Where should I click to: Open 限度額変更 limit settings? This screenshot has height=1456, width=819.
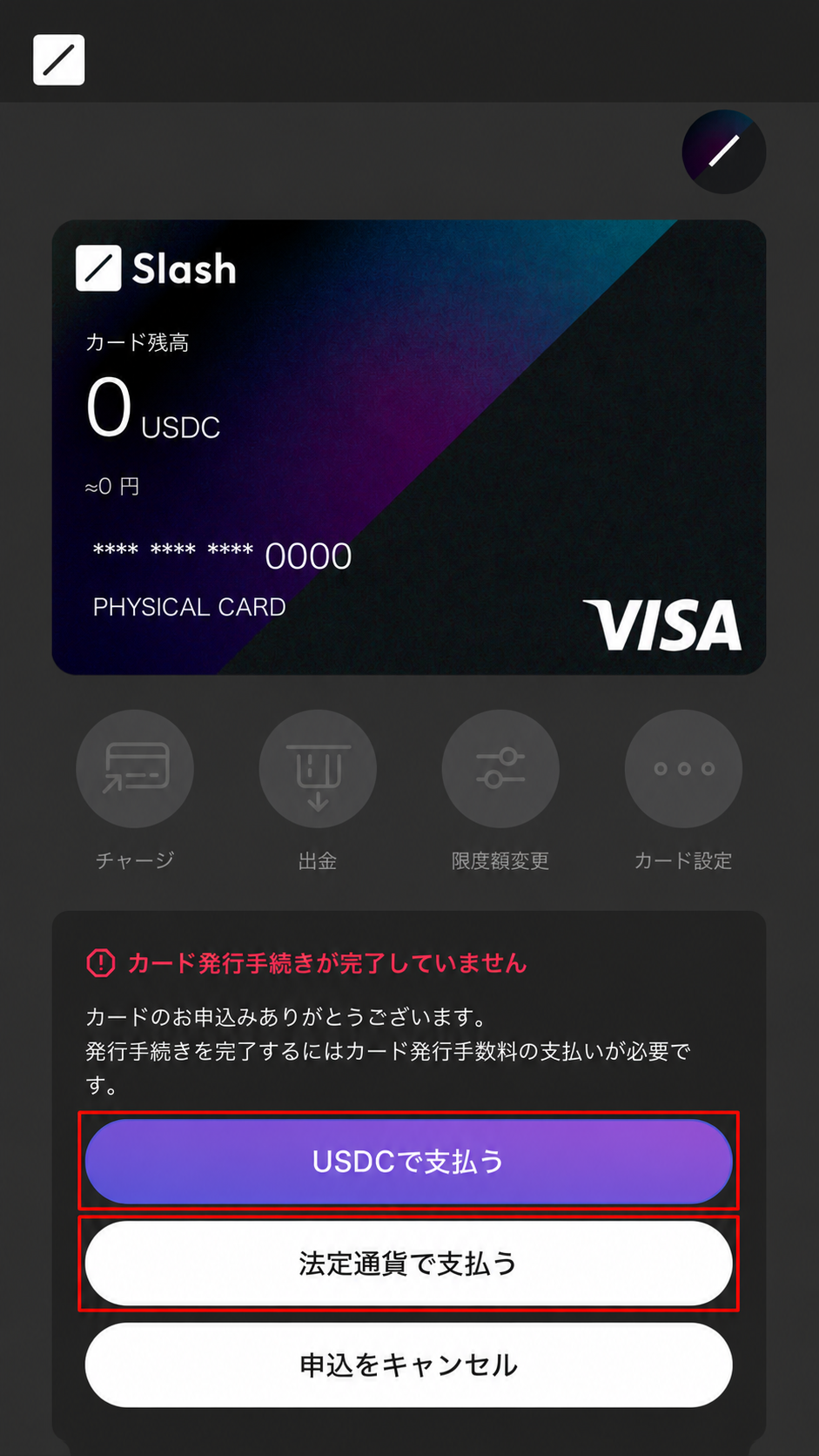500,768
